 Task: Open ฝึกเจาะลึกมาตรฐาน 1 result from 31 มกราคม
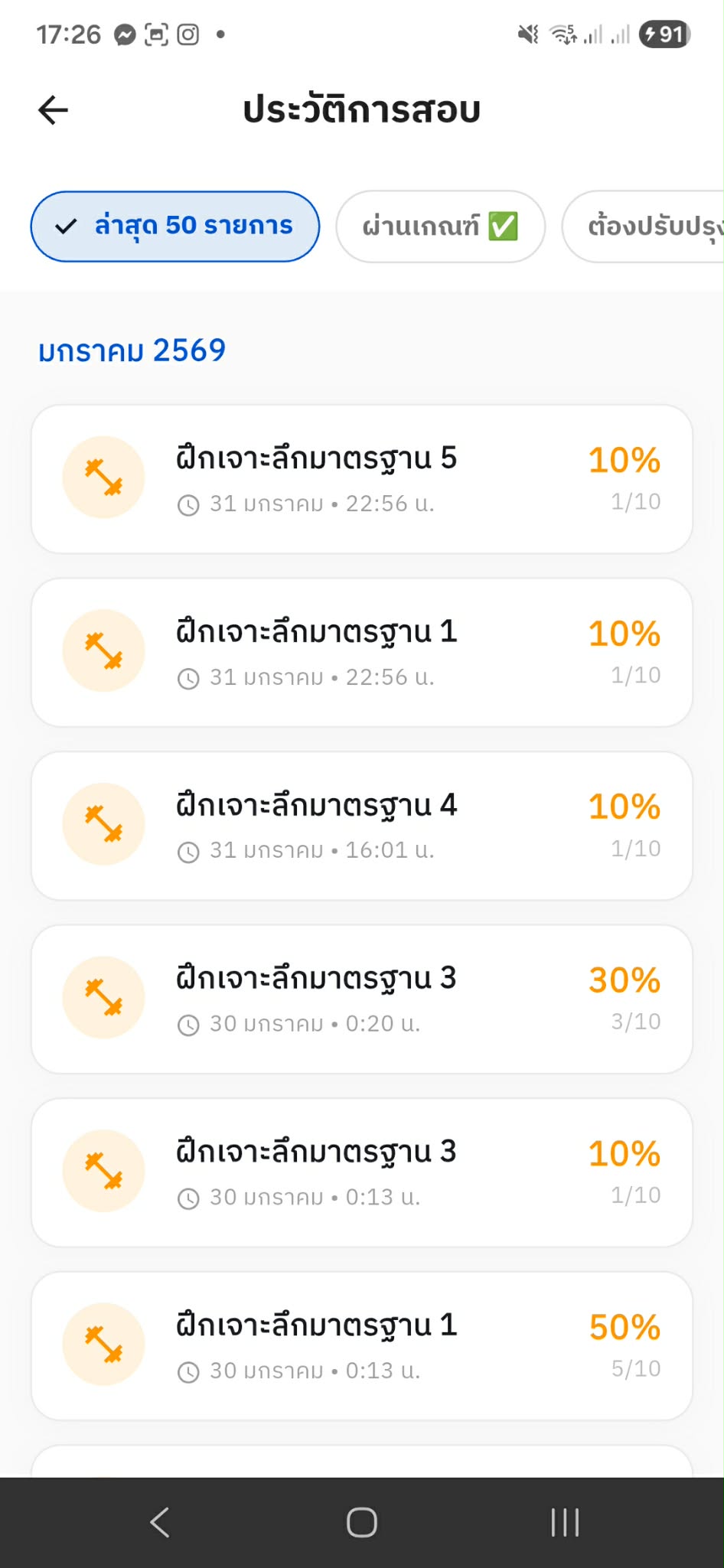(362, 653)
